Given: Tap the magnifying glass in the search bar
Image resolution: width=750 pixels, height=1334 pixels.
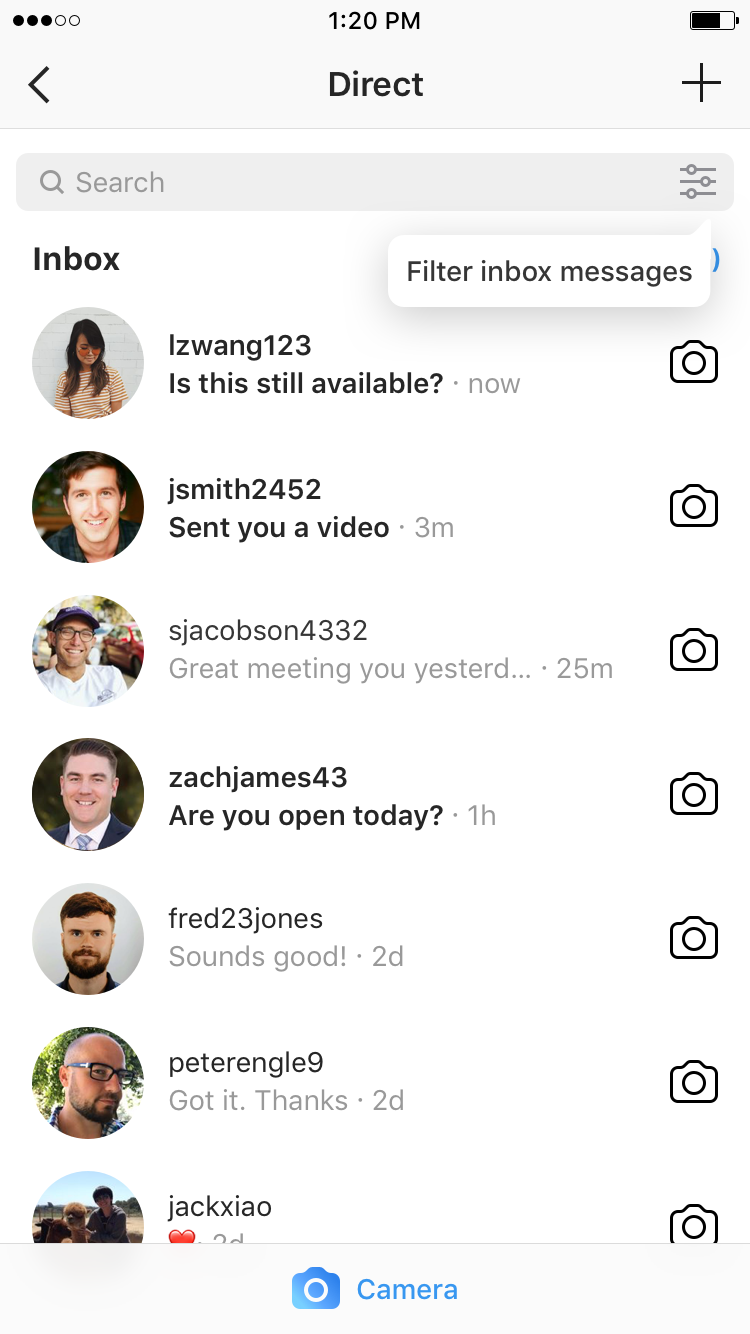Looking at the screenshot, I should pyautogui.click(x=50, y=182).
